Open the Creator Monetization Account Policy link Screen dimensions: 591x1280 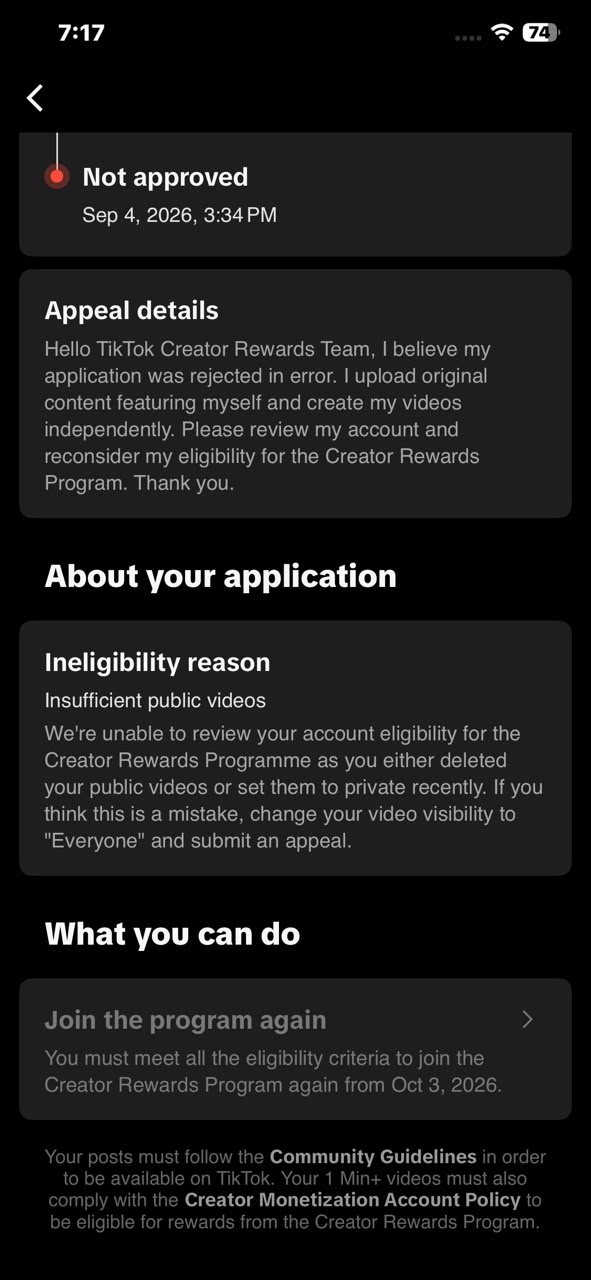(x=352, y=1200)
